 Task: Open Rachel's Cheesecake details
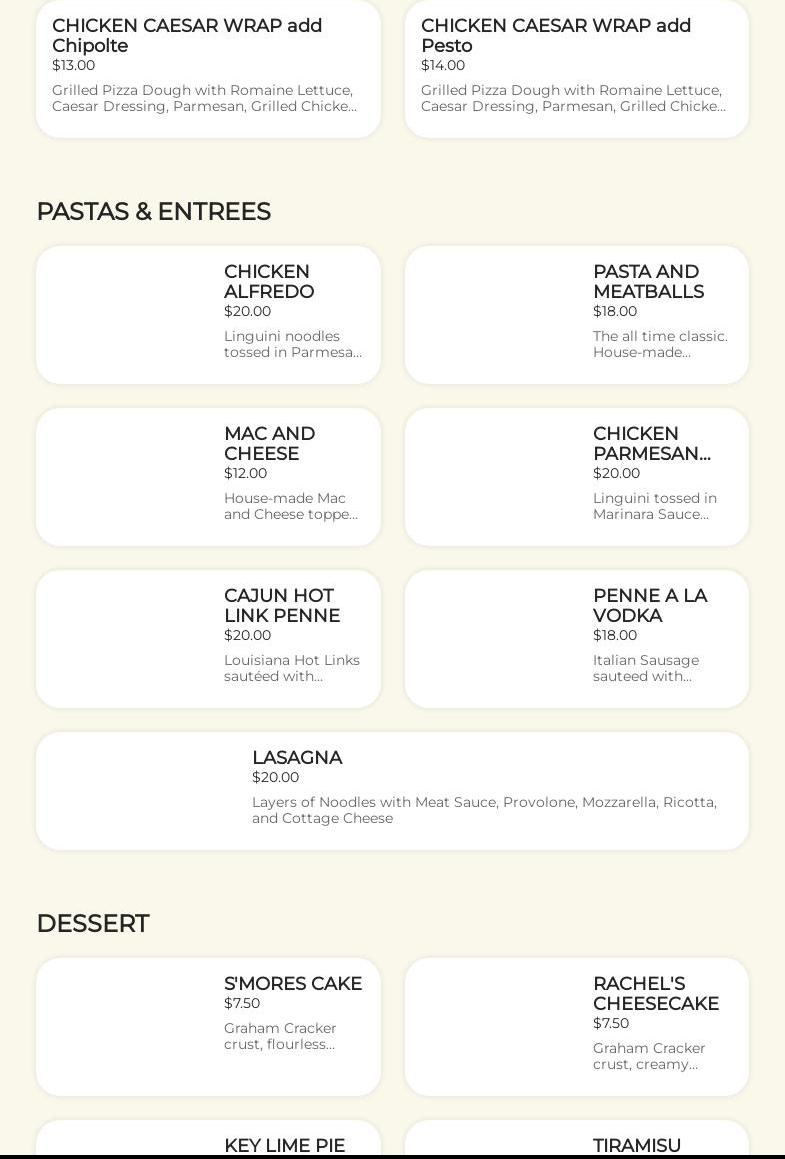point(576,1026)
